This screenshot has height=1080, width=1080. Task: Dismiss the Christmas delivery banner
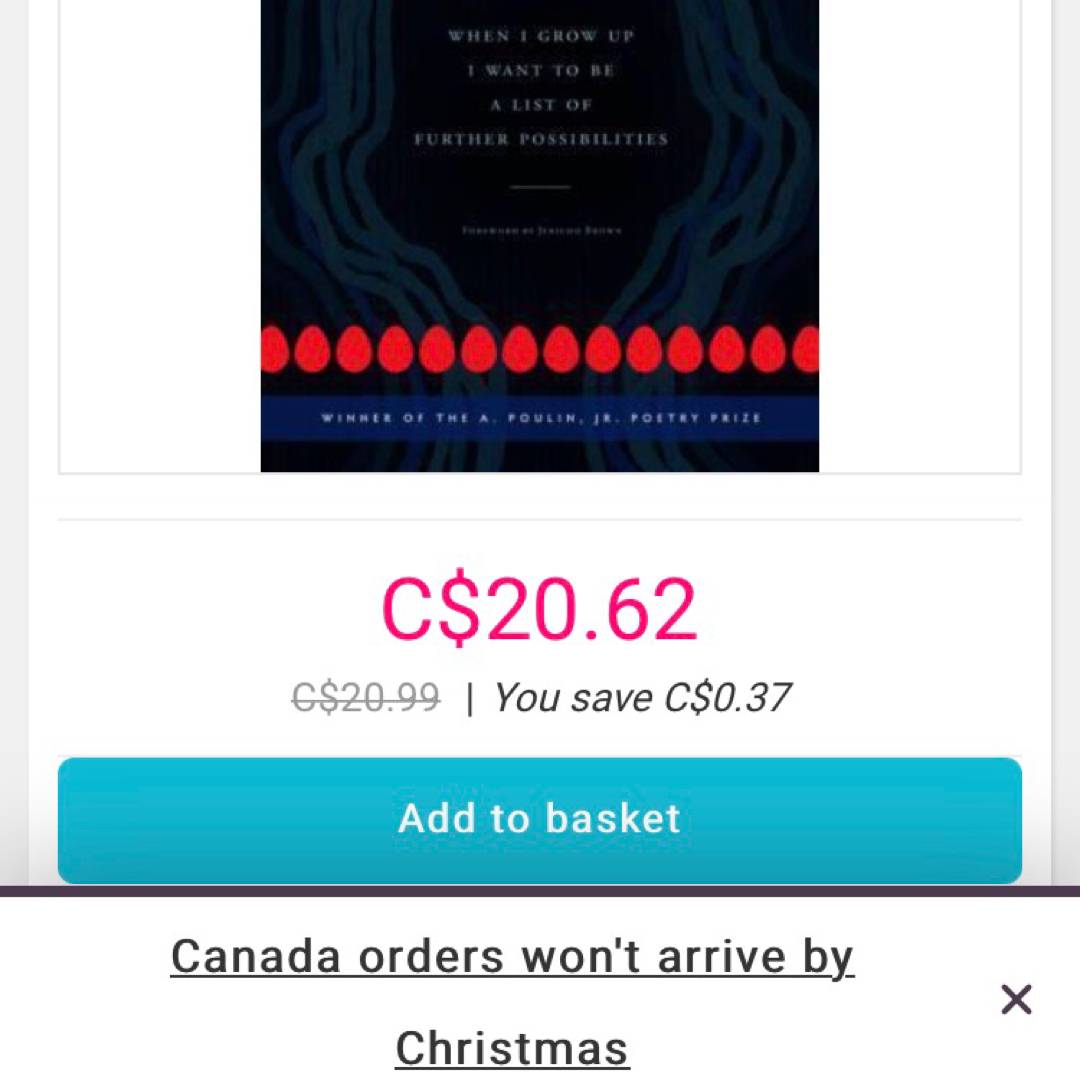pyautogui.click(x=1016, y=999)
